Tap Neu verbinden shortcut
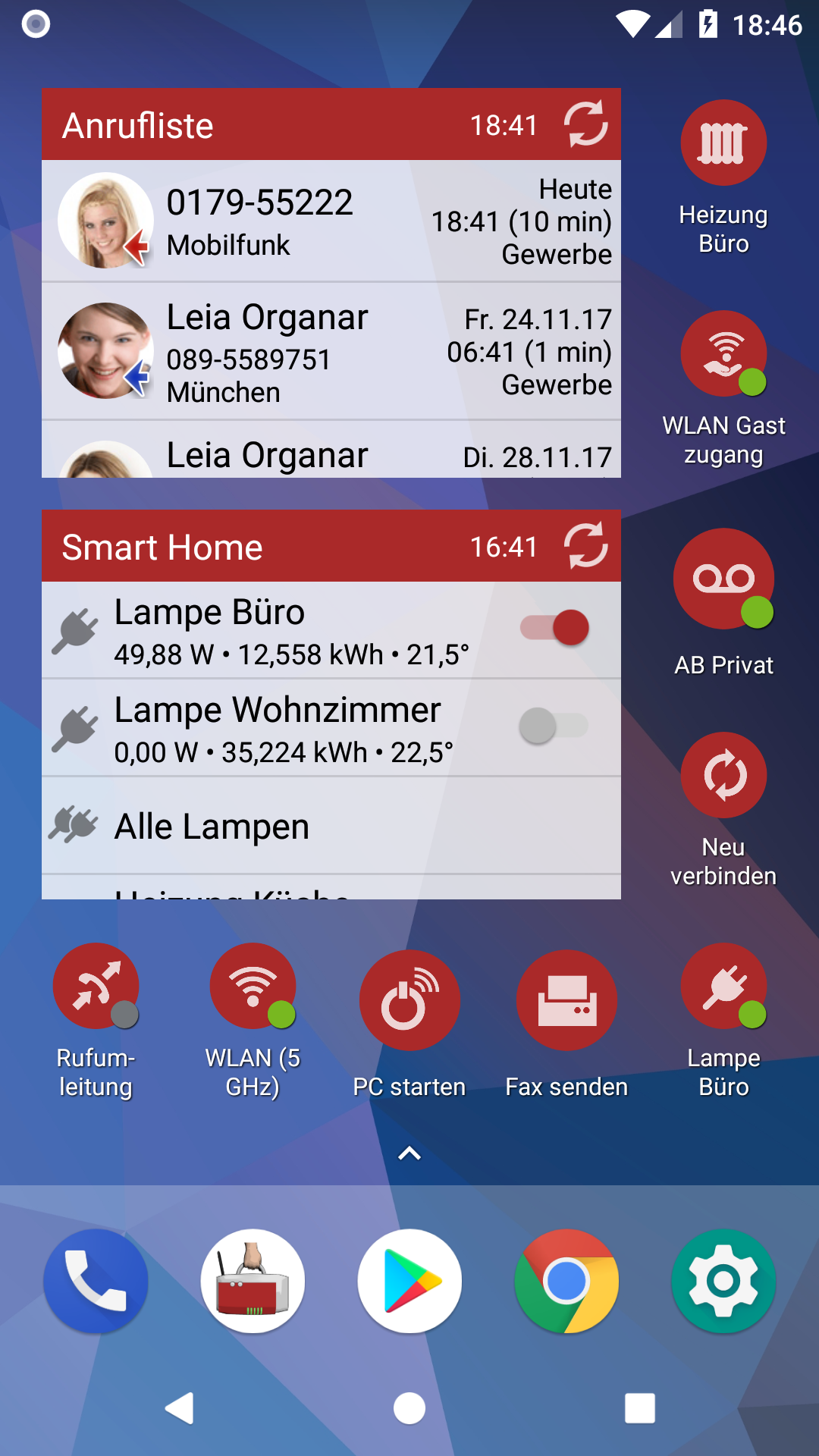819x1456 pixels. point(723,775)
